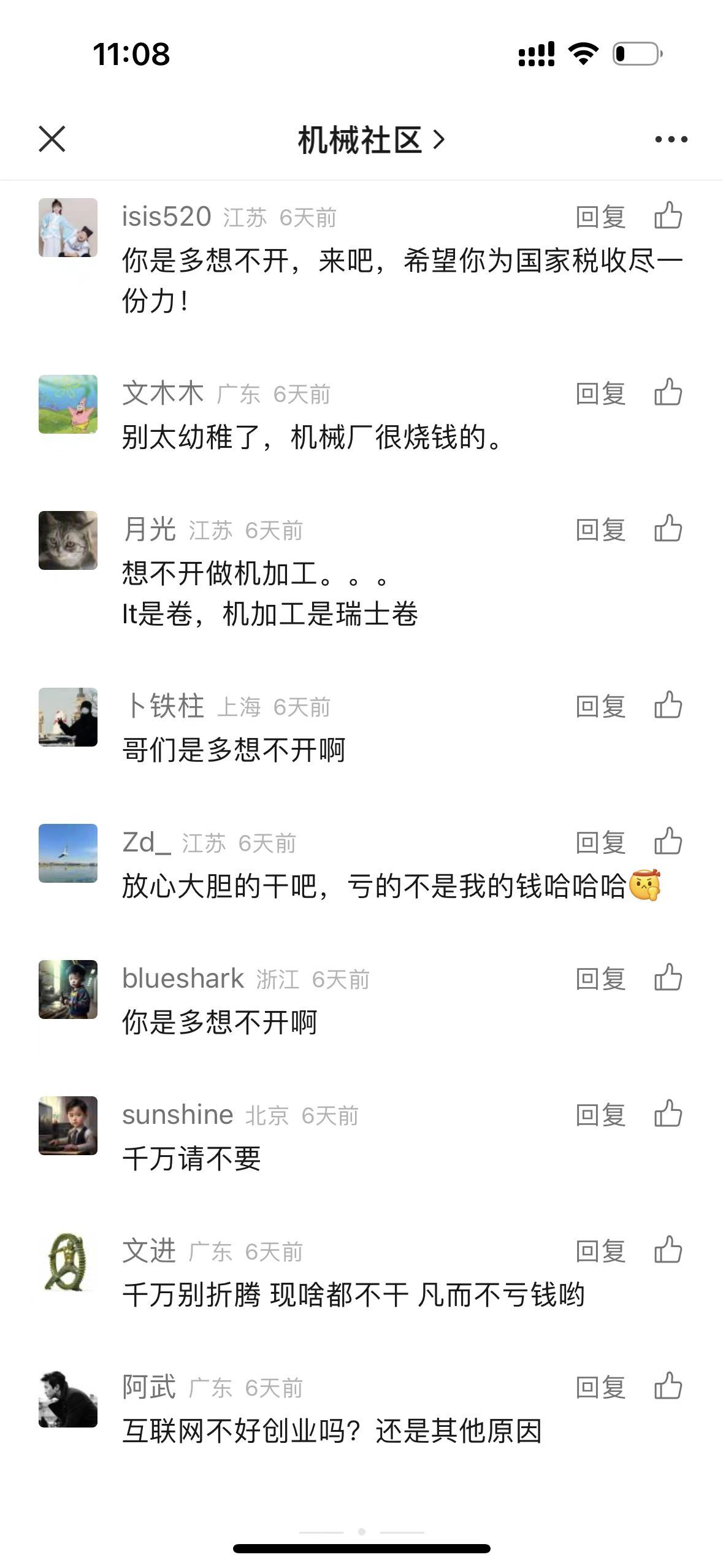The image size is (723, 1568).
Task: Reply to 卜铁柱's comment
Action: (x=600, y=706)
